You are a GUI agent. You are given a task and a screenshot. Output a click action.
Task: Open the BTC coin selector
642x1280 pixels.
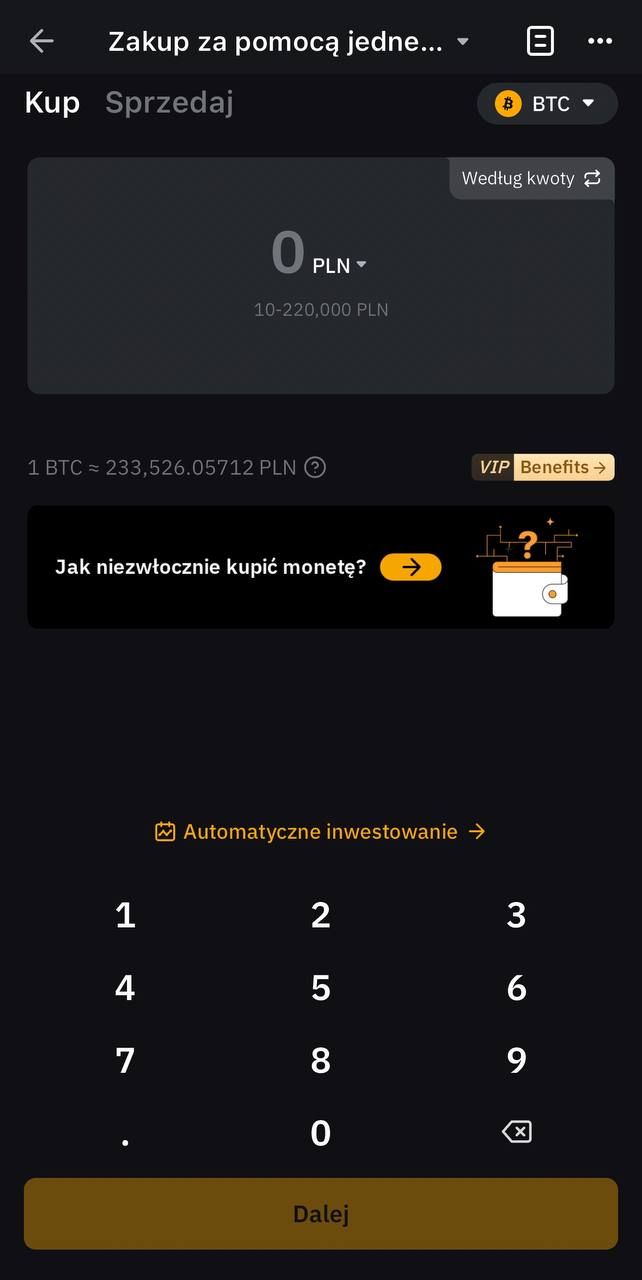547,104
